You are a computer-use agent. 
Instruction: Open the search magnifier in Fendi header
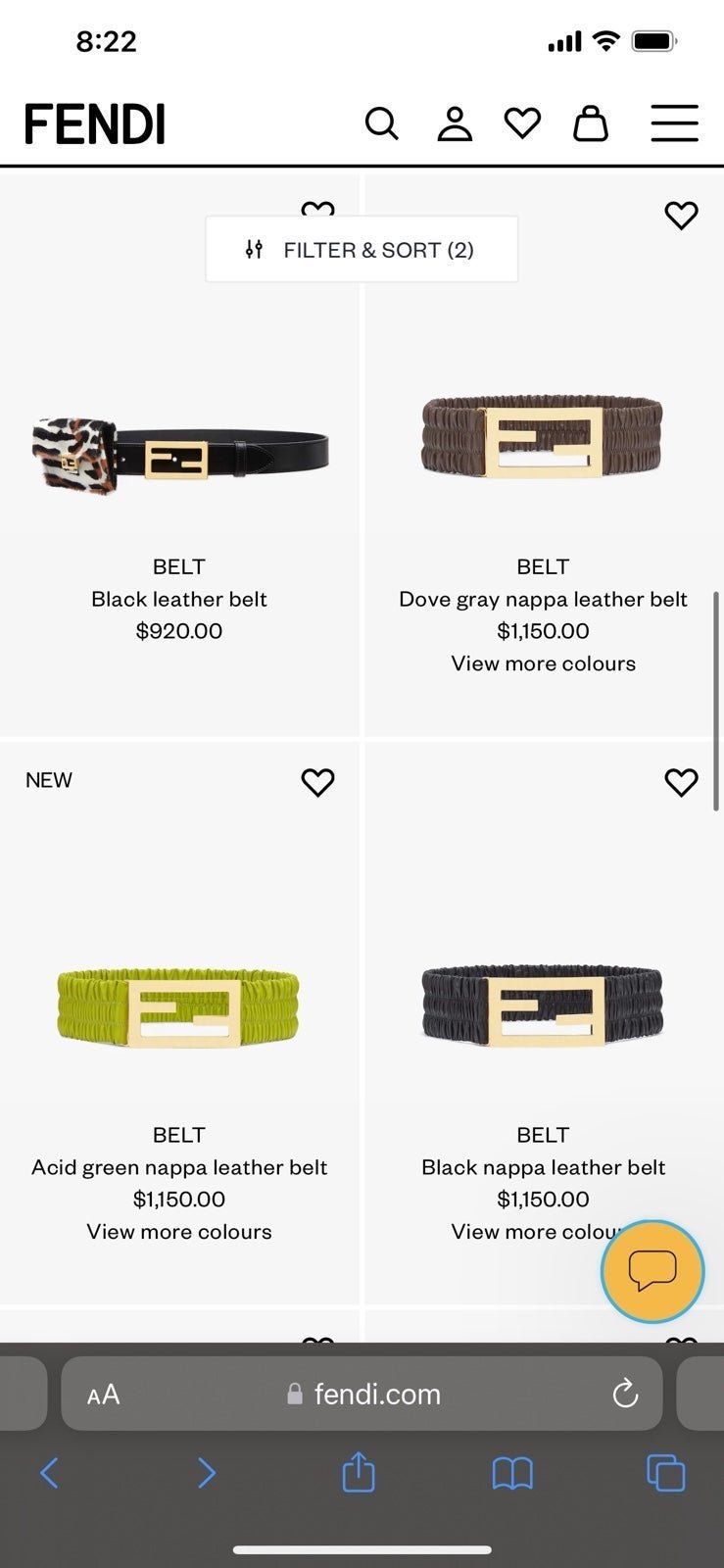(381, 124)
